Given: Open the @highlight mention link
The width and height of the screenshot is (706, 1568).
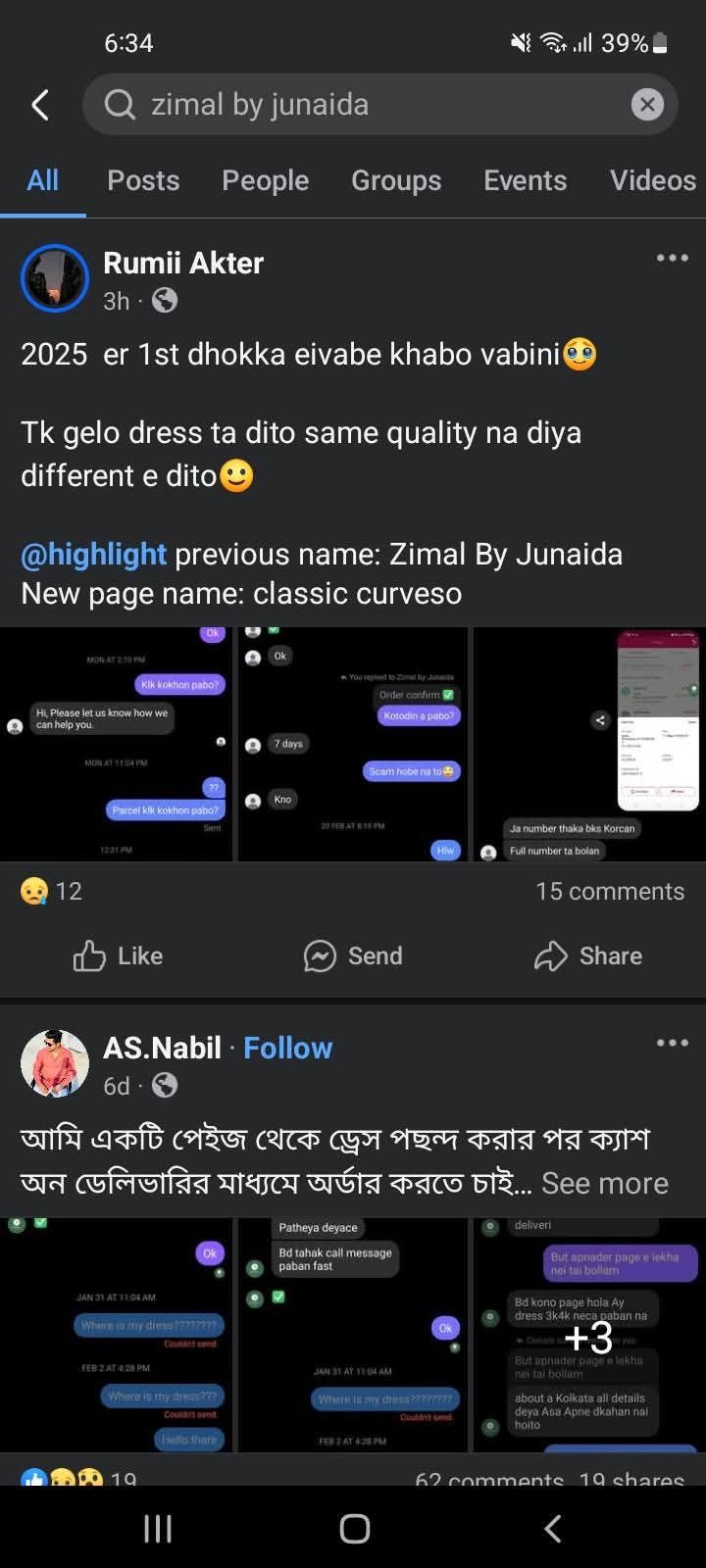Looking at the screenshot, I should tap(94, 554).
